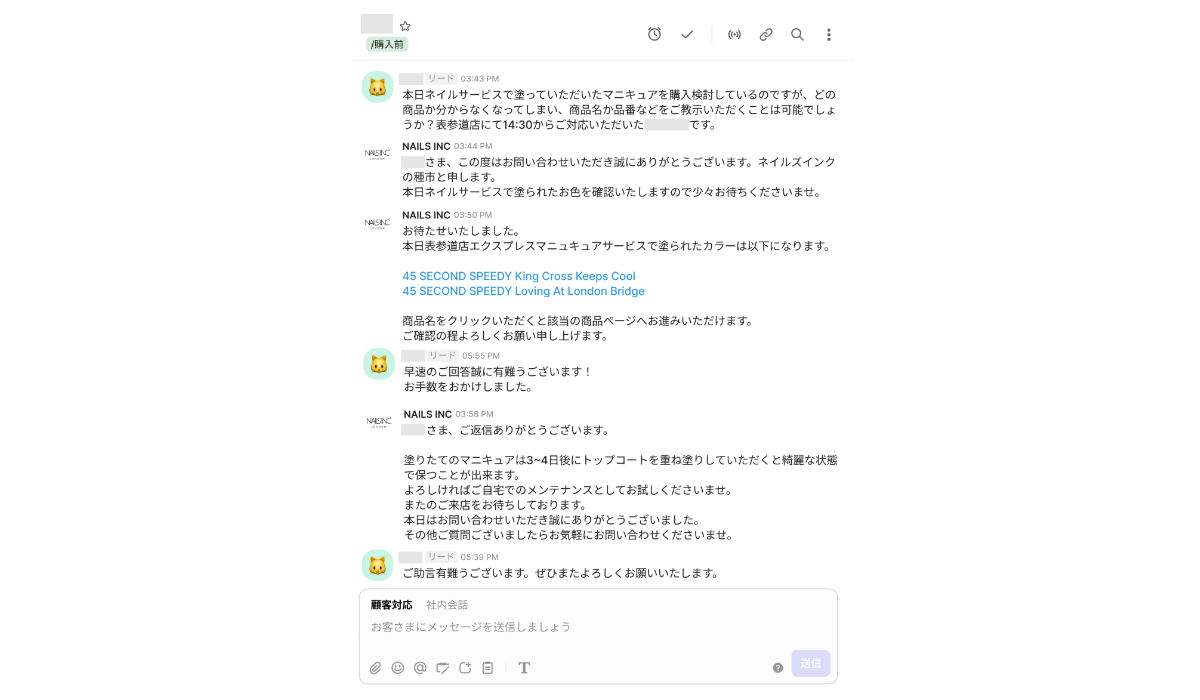
Task: Open the emoji picker
Action: 398,668
